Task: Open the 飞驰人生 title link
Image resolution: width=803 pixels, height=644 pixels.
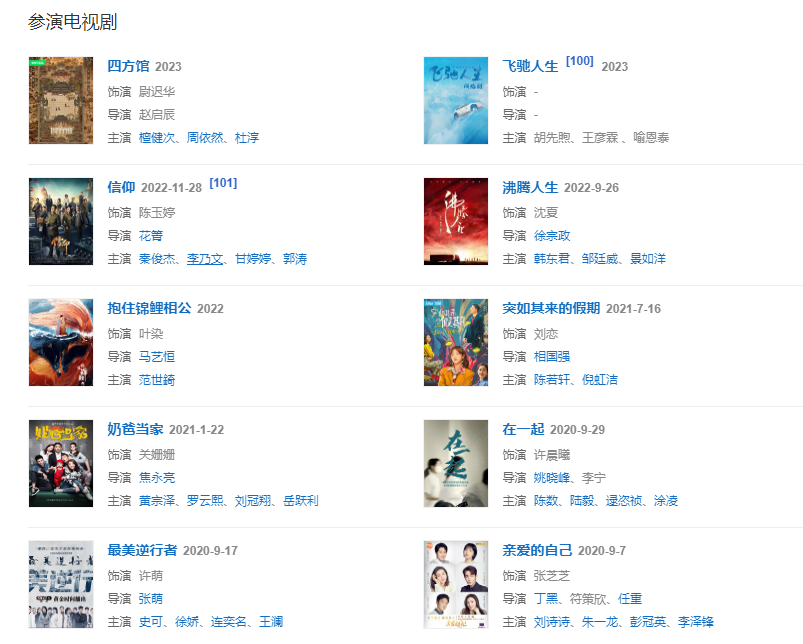Action: [x=530, y=67]
